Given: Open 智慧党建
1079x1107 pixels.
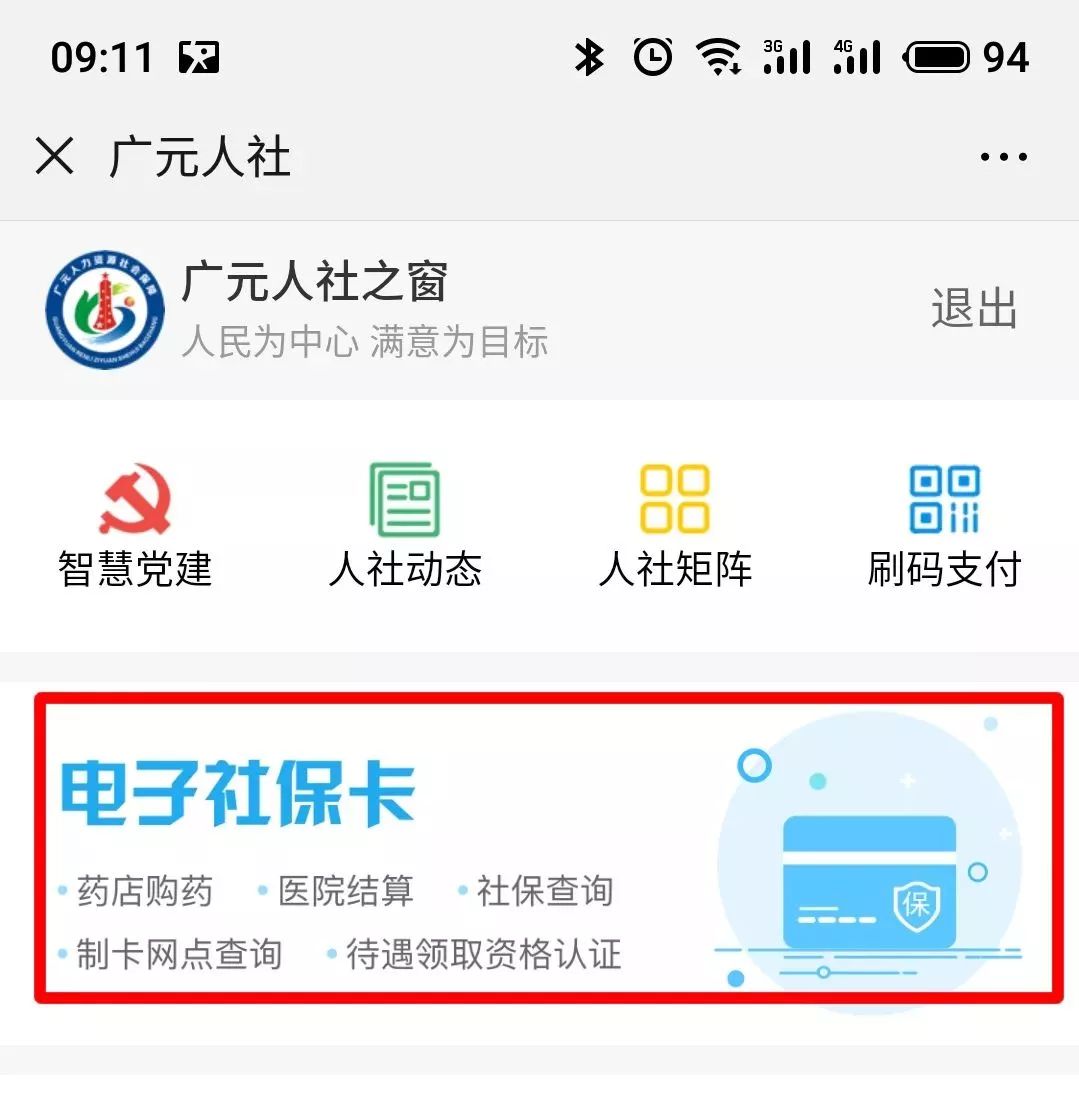Looking at the screenshot, I should point(135,525).
